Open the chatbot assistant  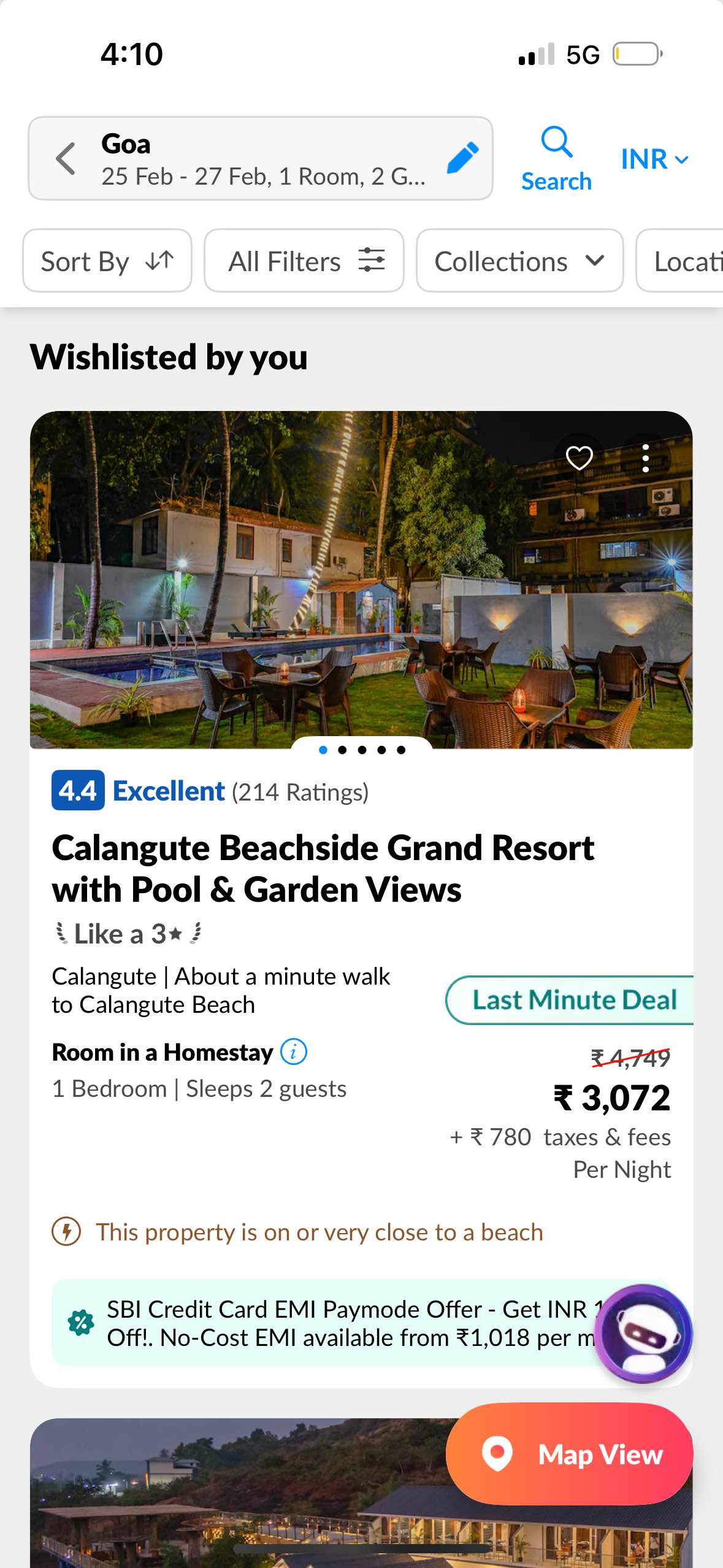point(643,1333)
